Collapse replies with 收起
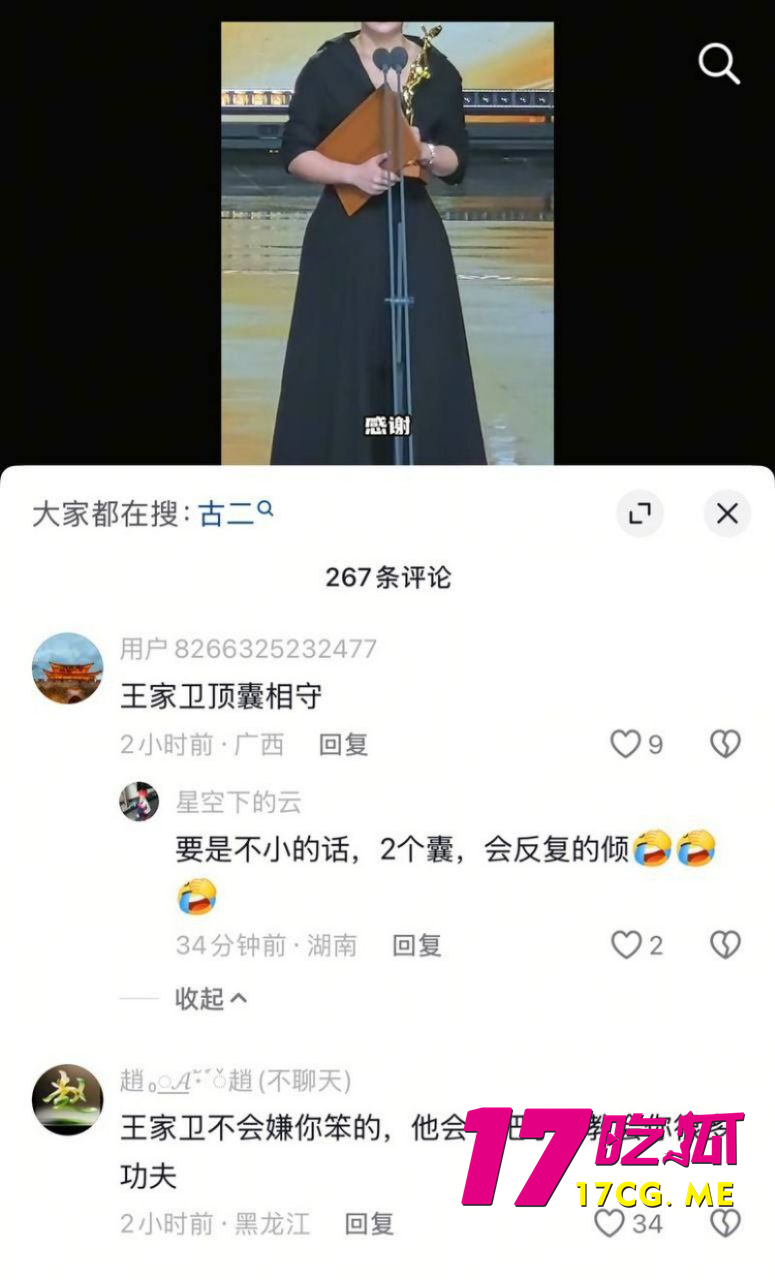 210,998
